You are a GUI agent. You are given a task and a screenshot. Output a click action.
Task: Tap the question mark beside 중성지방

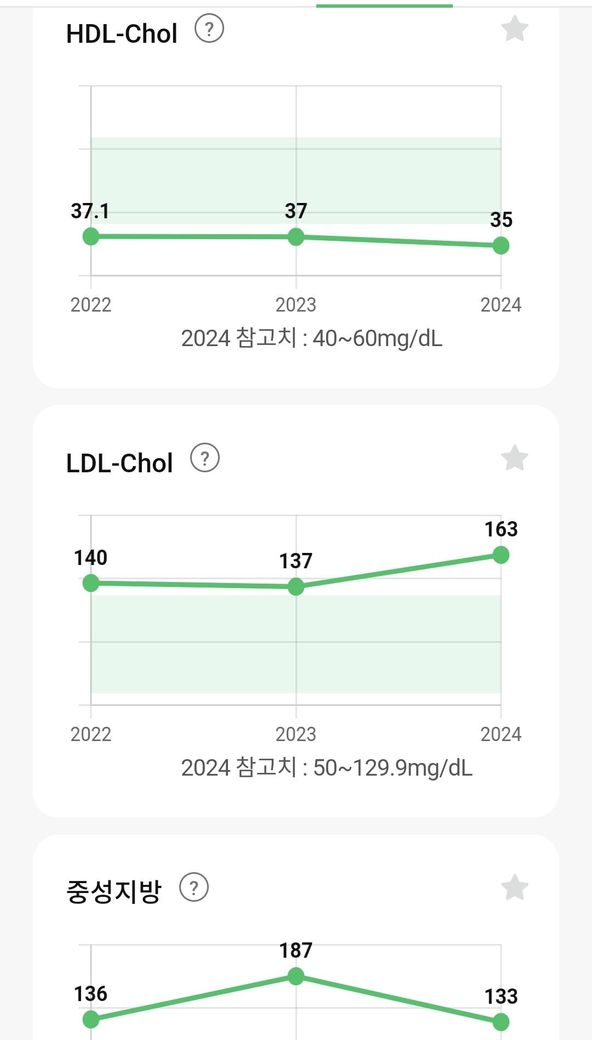[194, 887]
